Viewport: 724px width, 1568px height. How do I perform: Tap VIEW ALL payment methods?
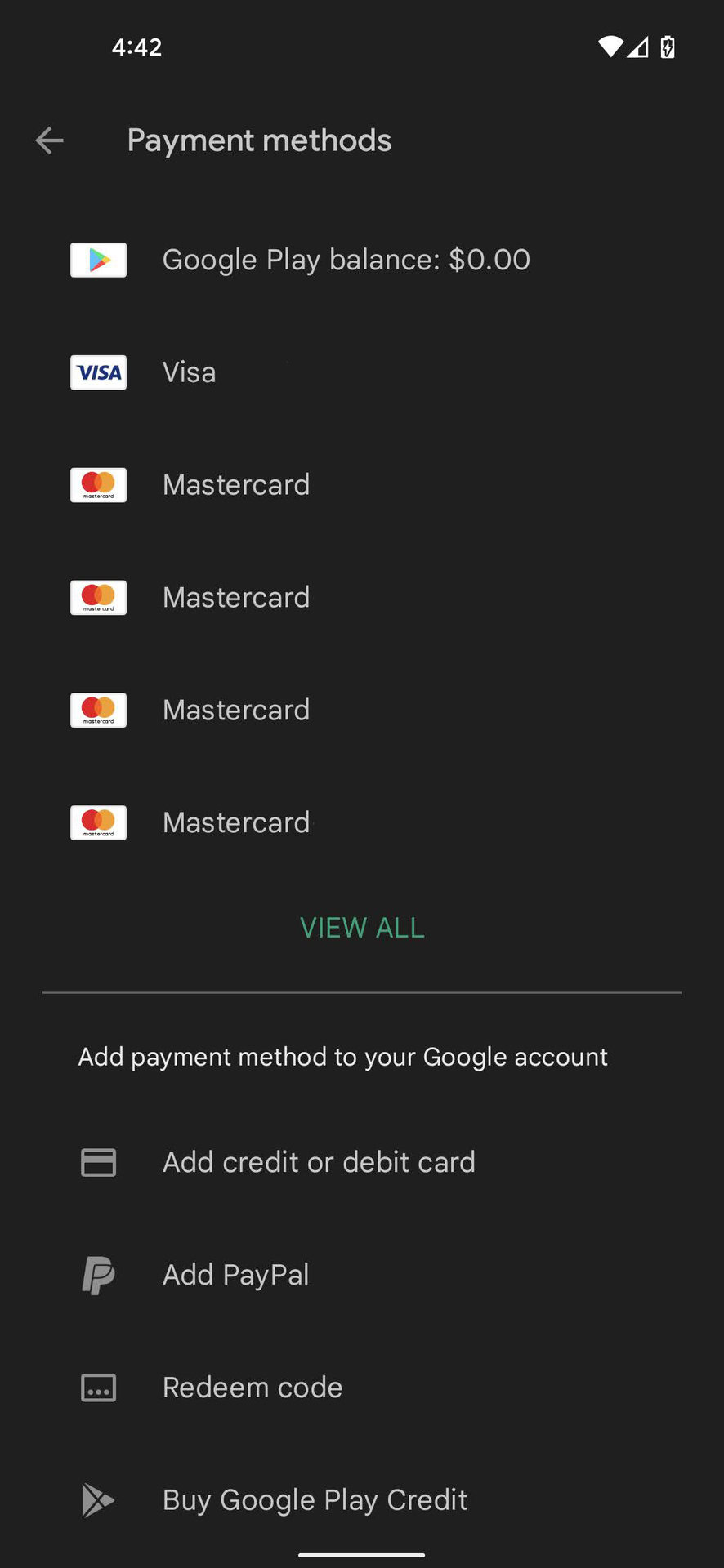pos(362,928)
